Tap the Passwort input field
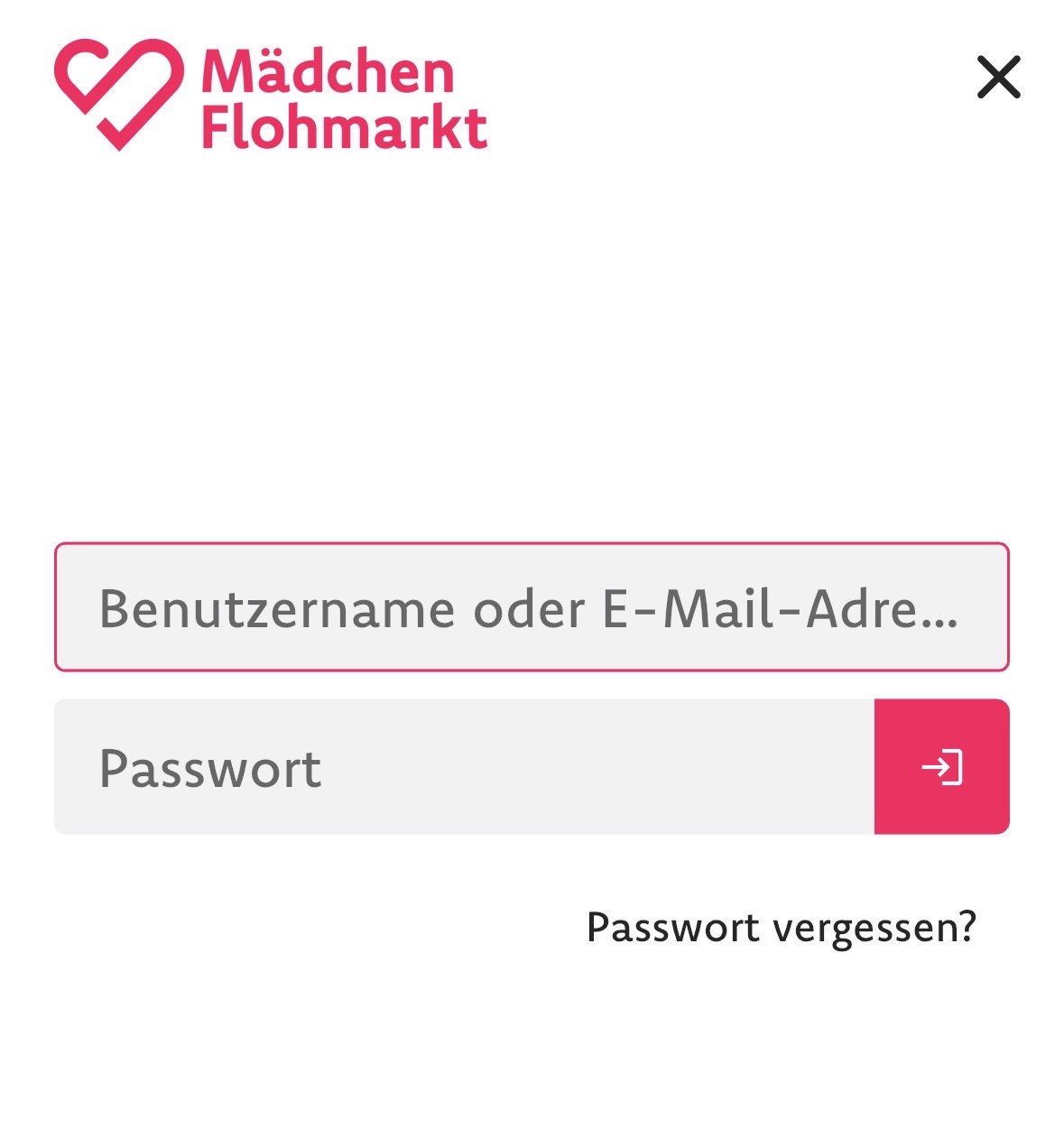1064x1138 pixels. [464, 767]
